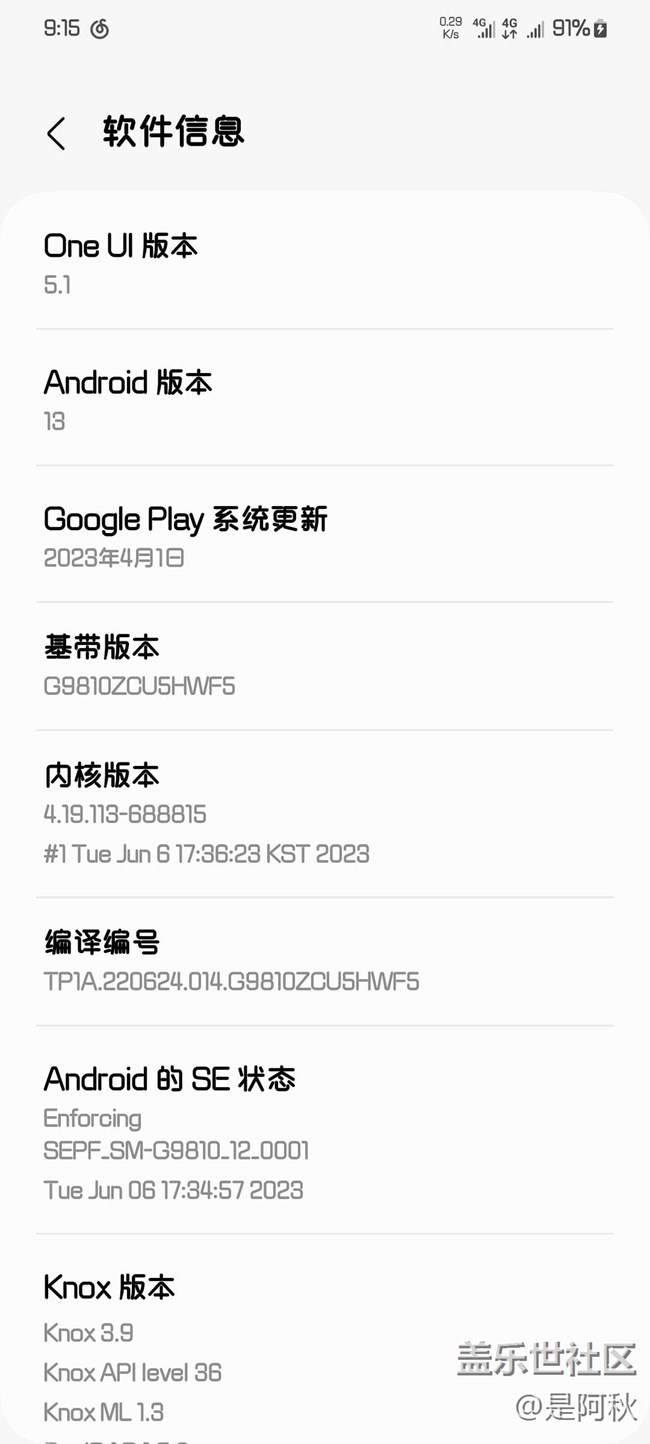Go back from 软件信息 page
The width and height of the screenshot is (650, 1444).
(56, 133)
